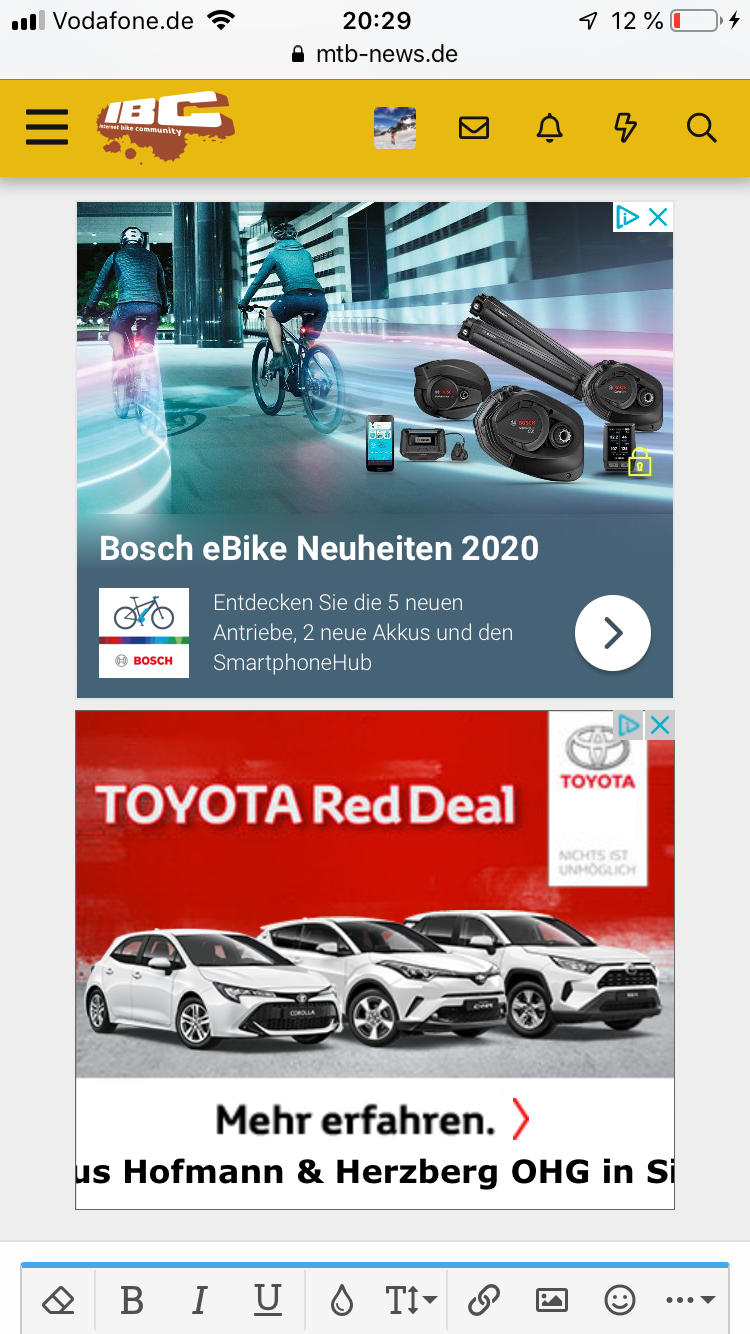This screenshot has height=1334, width=750.
Task: Open the user profile avatar
Action: [395, 128]
